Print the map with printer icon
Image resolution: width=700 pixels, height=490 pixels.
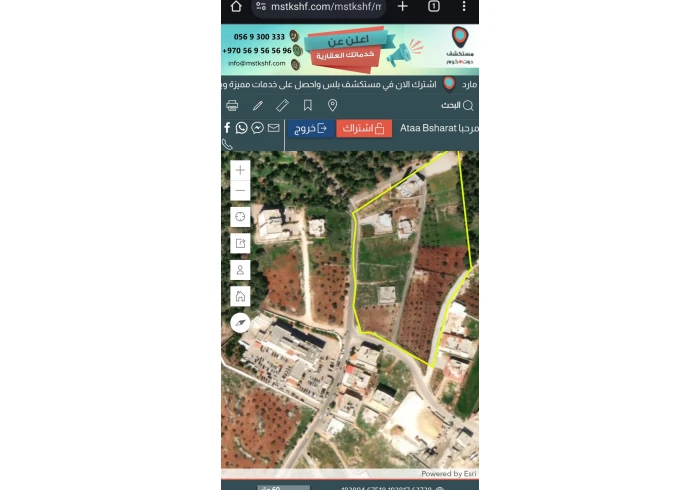232,105
